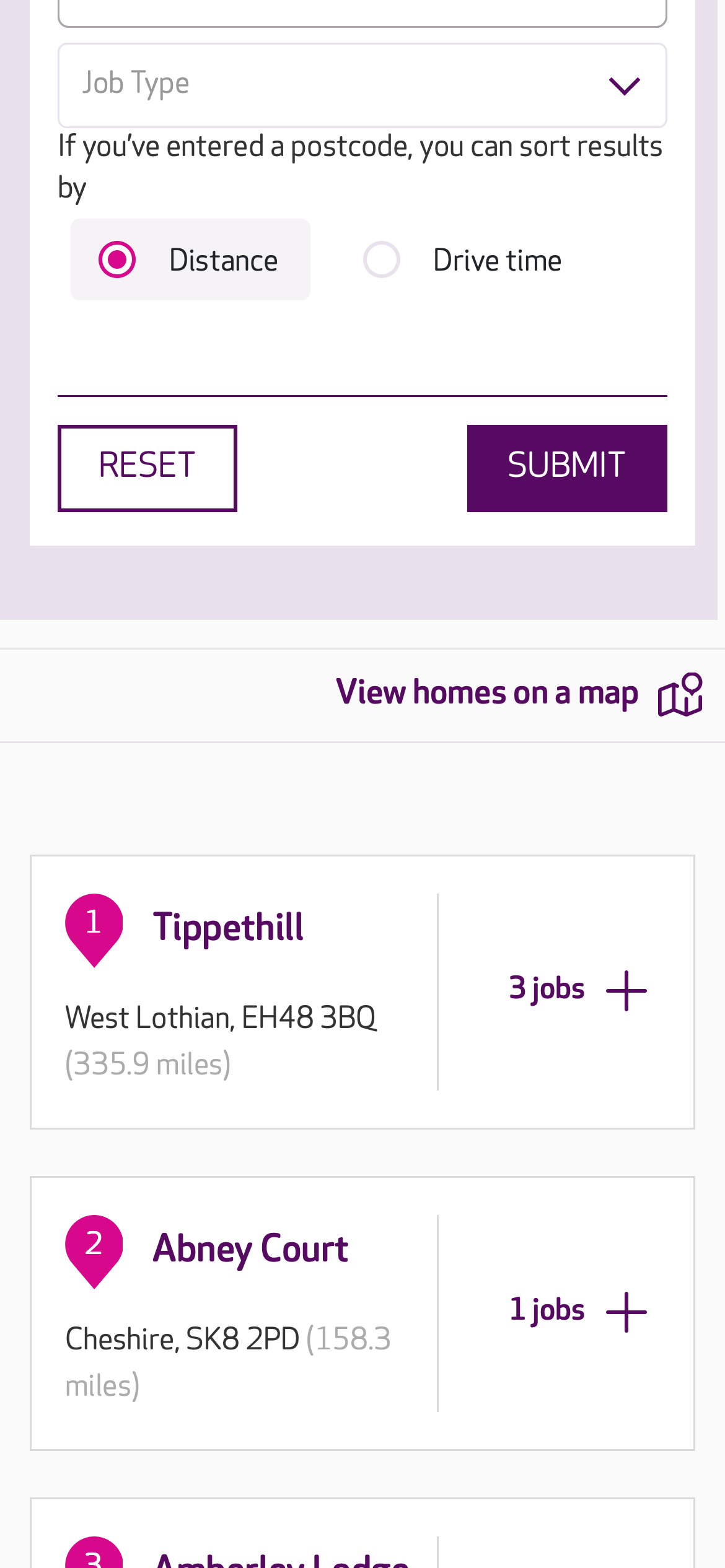Image resolution: width=725 pixels, height=1568 pixels.
Task: Open the Tippethill home link
Action: click(228, 927)
